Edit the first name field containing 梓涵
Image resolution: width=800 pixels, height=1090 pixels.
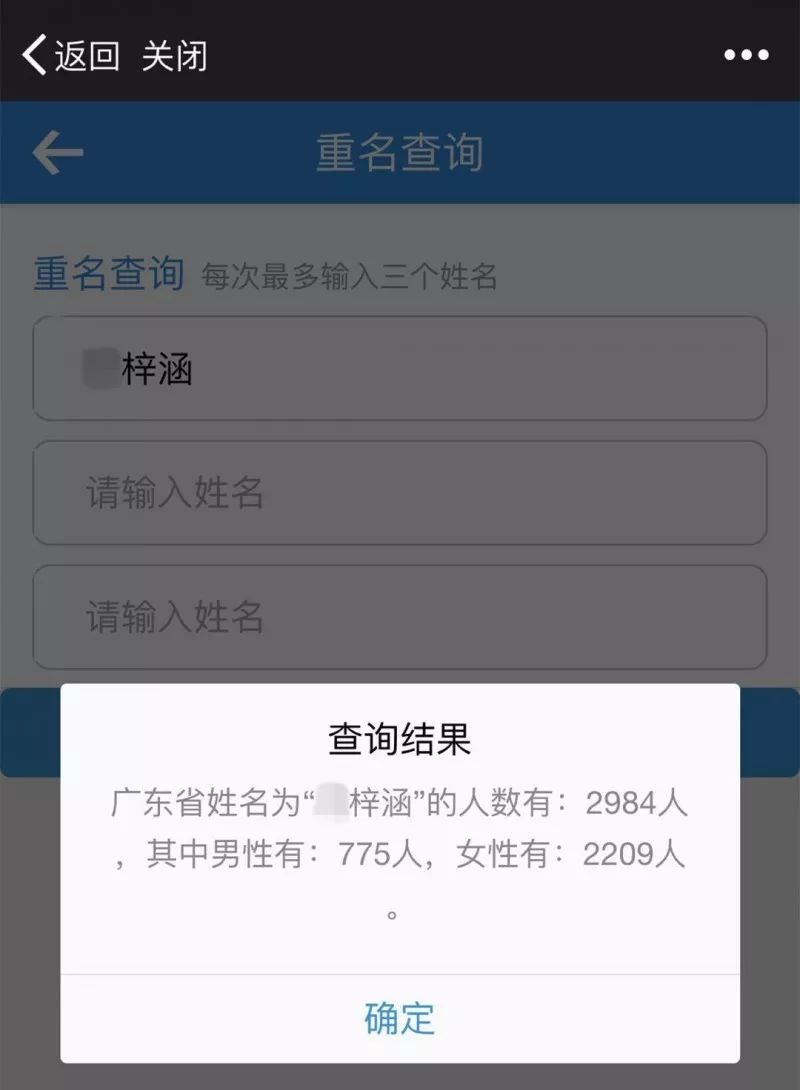pos(400,369)
